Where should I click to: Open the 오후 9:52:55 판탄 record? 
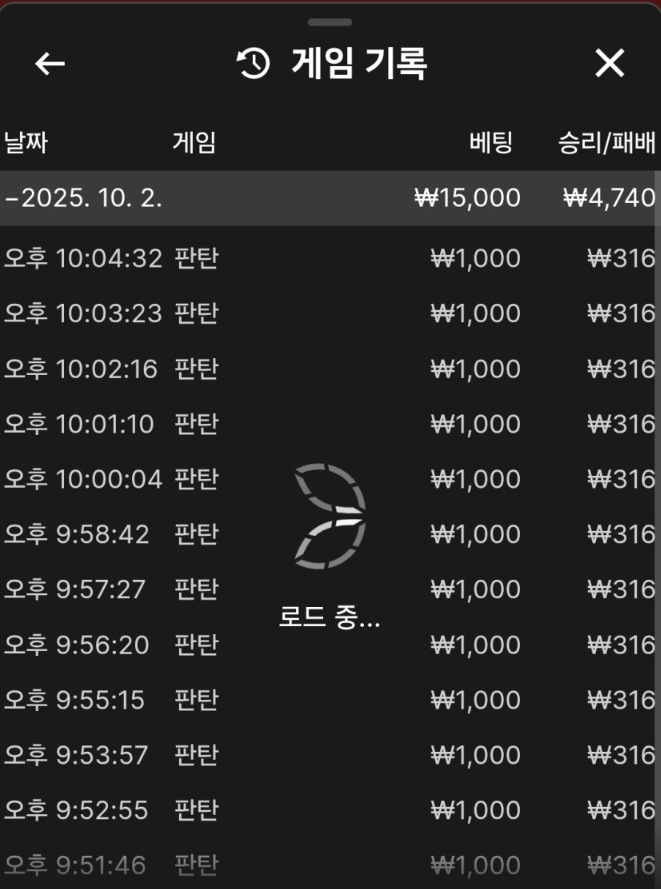click(330, 809)
